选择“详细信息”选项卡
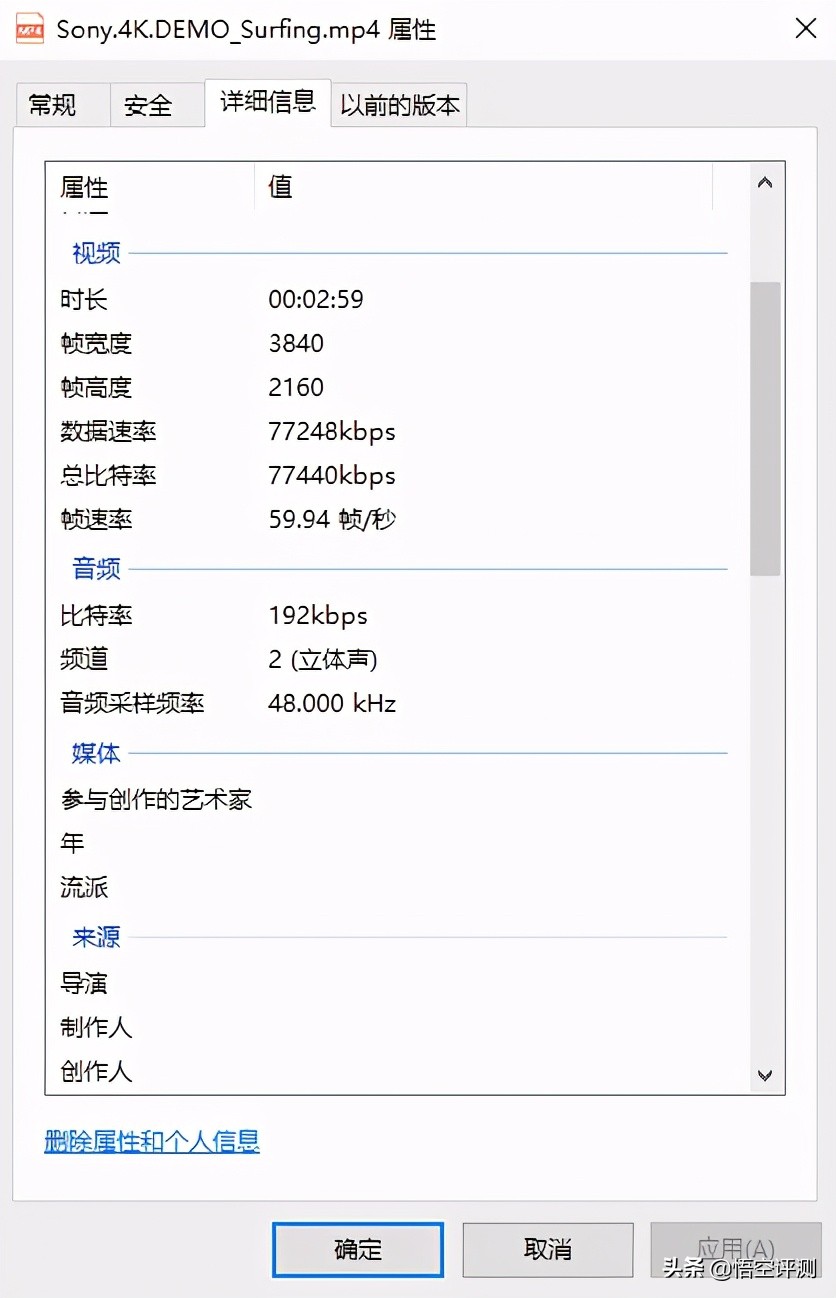Viewport: 836px width, 1298px height. tap(266, 101)
